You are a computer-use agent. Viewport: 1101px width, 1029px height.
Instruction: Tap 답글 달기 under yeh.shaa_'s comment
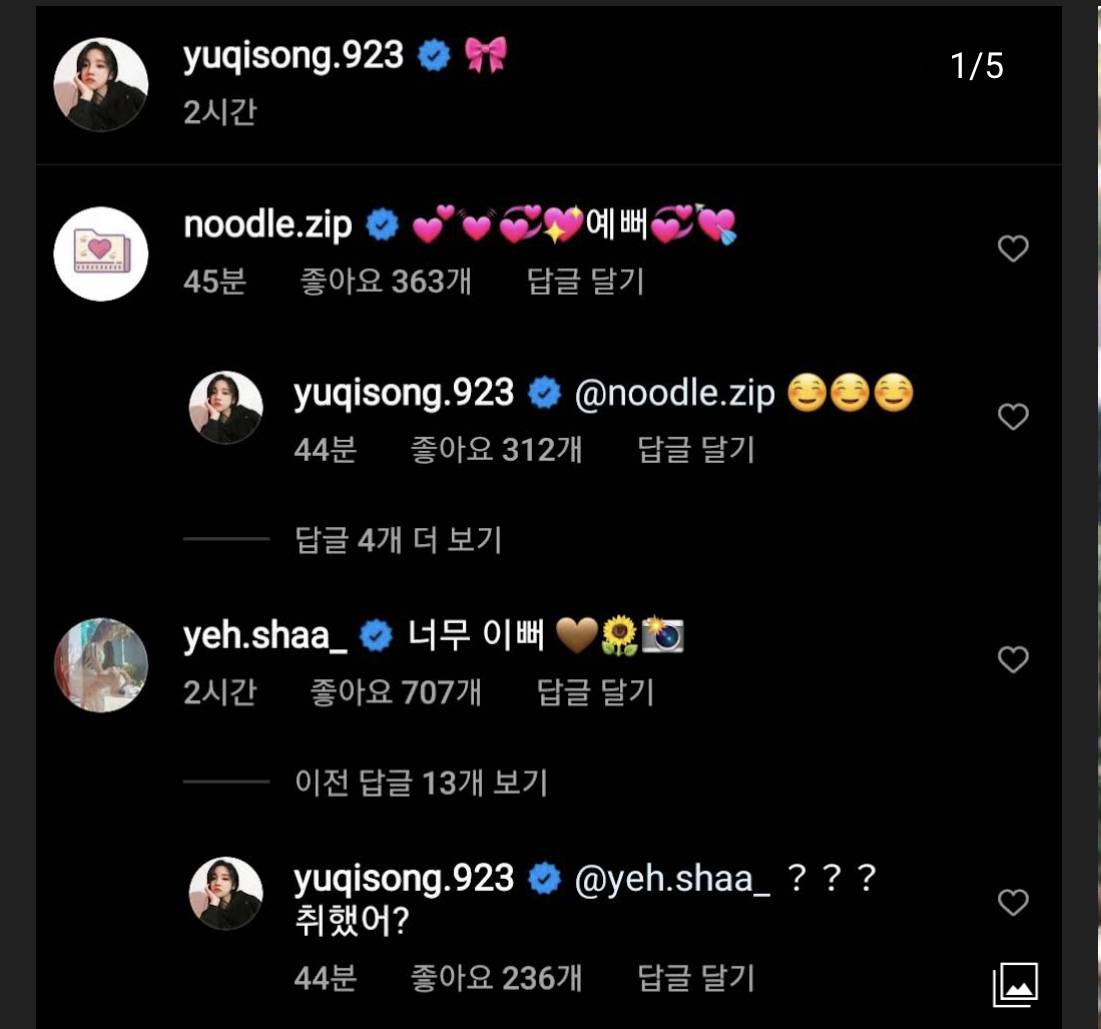click(x=595, y=692)
